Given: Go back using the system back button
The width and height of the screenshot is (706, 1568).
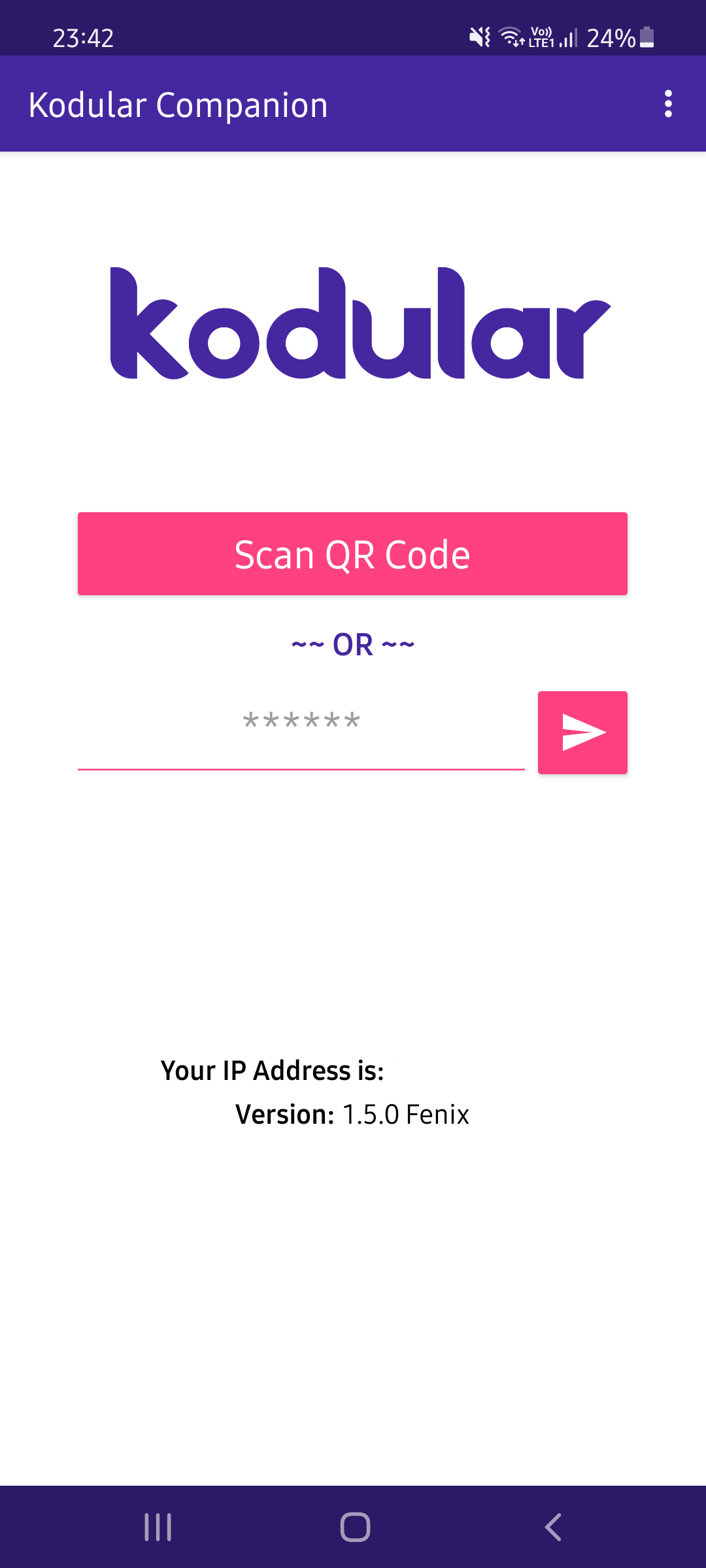Looking at the screenshot, I should point(553,1527).
